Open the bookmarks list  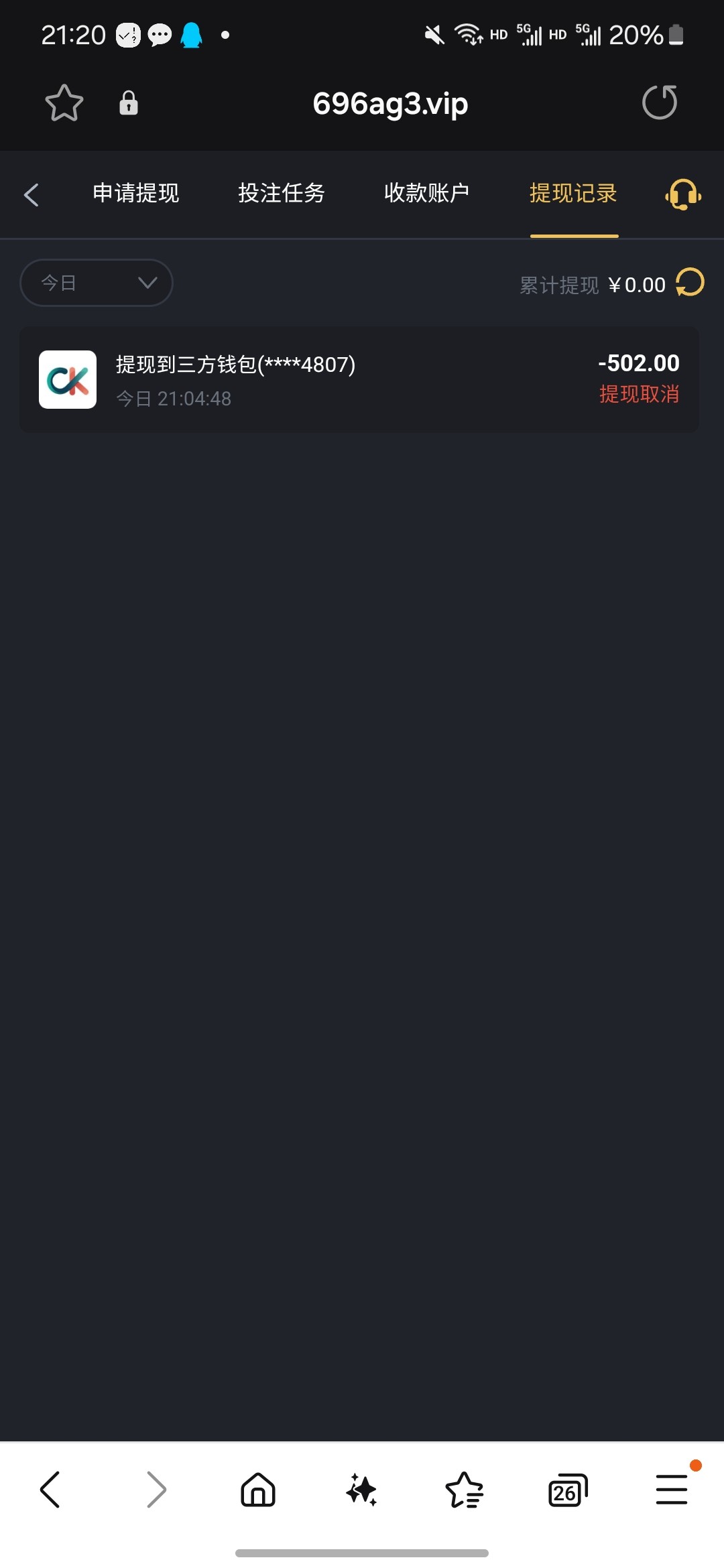pyautogui.click(x=465, y=1490)
